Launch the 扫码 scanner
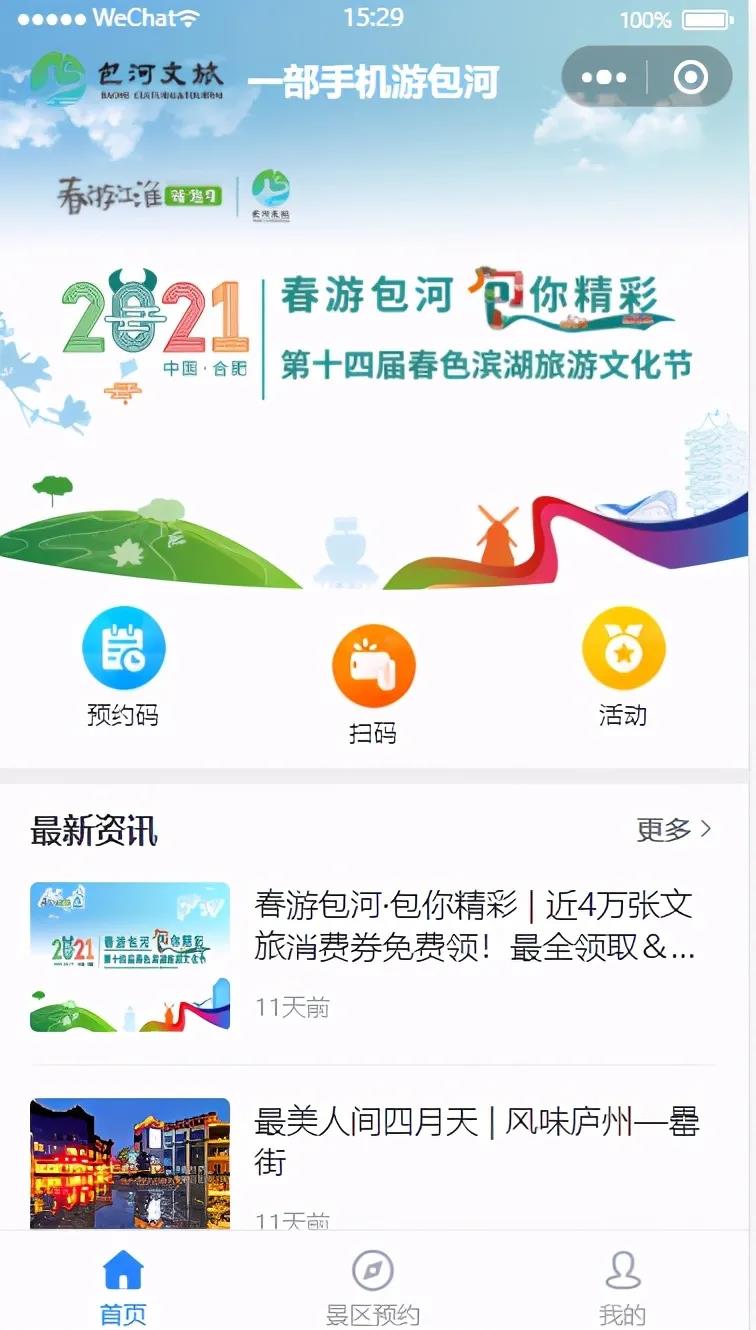 coord(373,686)
